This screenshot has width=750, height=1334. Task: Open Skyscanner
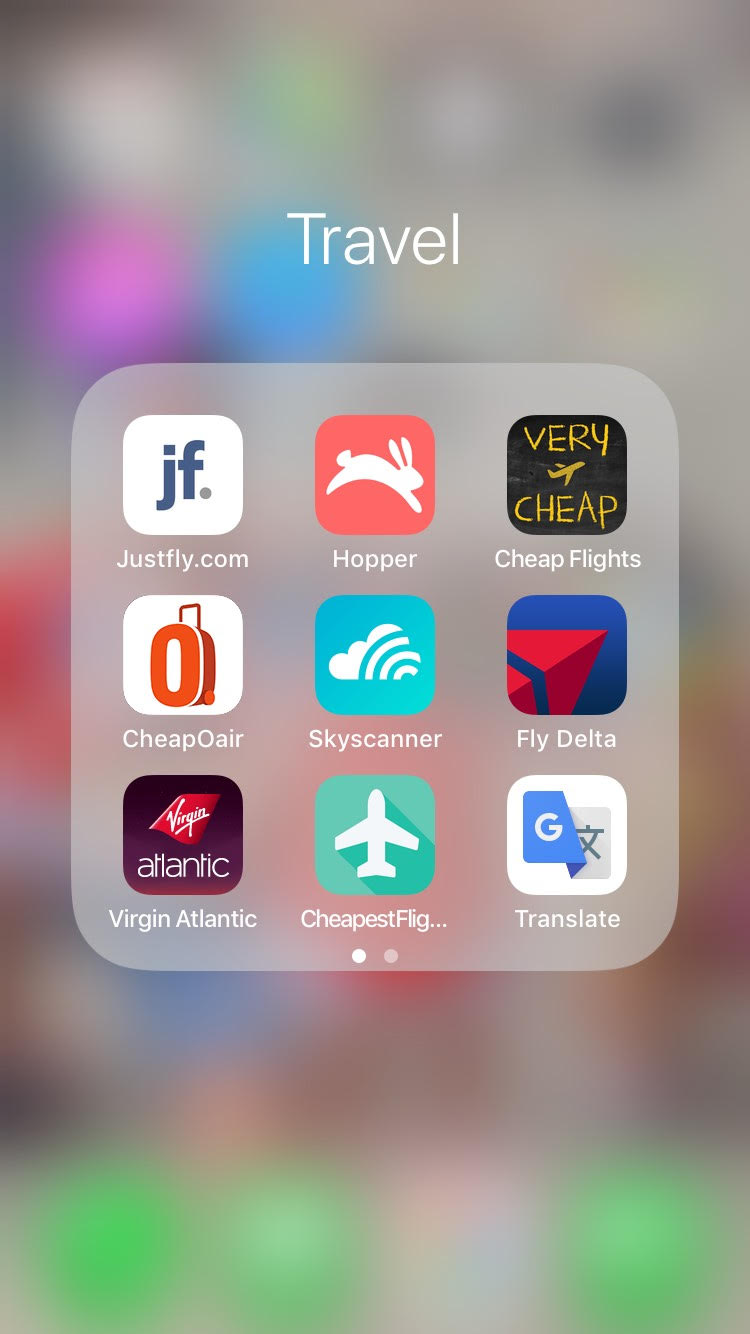coord(375,655)
